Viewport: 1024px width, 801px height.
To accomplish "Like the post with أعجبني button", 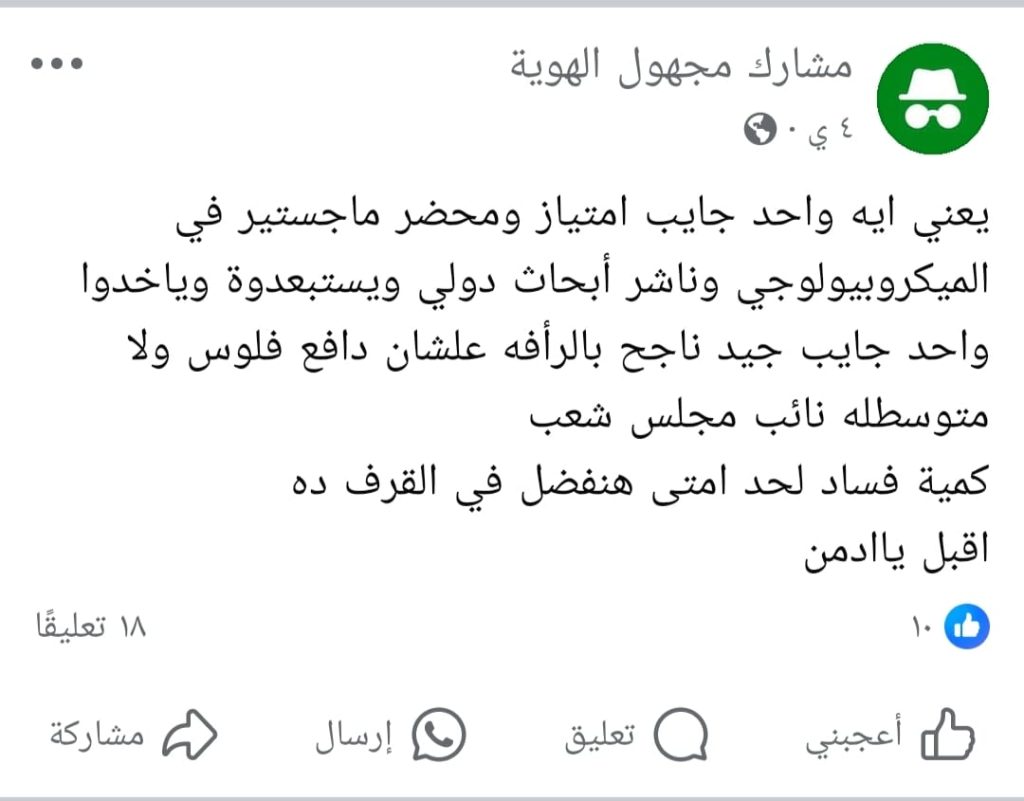I will pos(891,737).
